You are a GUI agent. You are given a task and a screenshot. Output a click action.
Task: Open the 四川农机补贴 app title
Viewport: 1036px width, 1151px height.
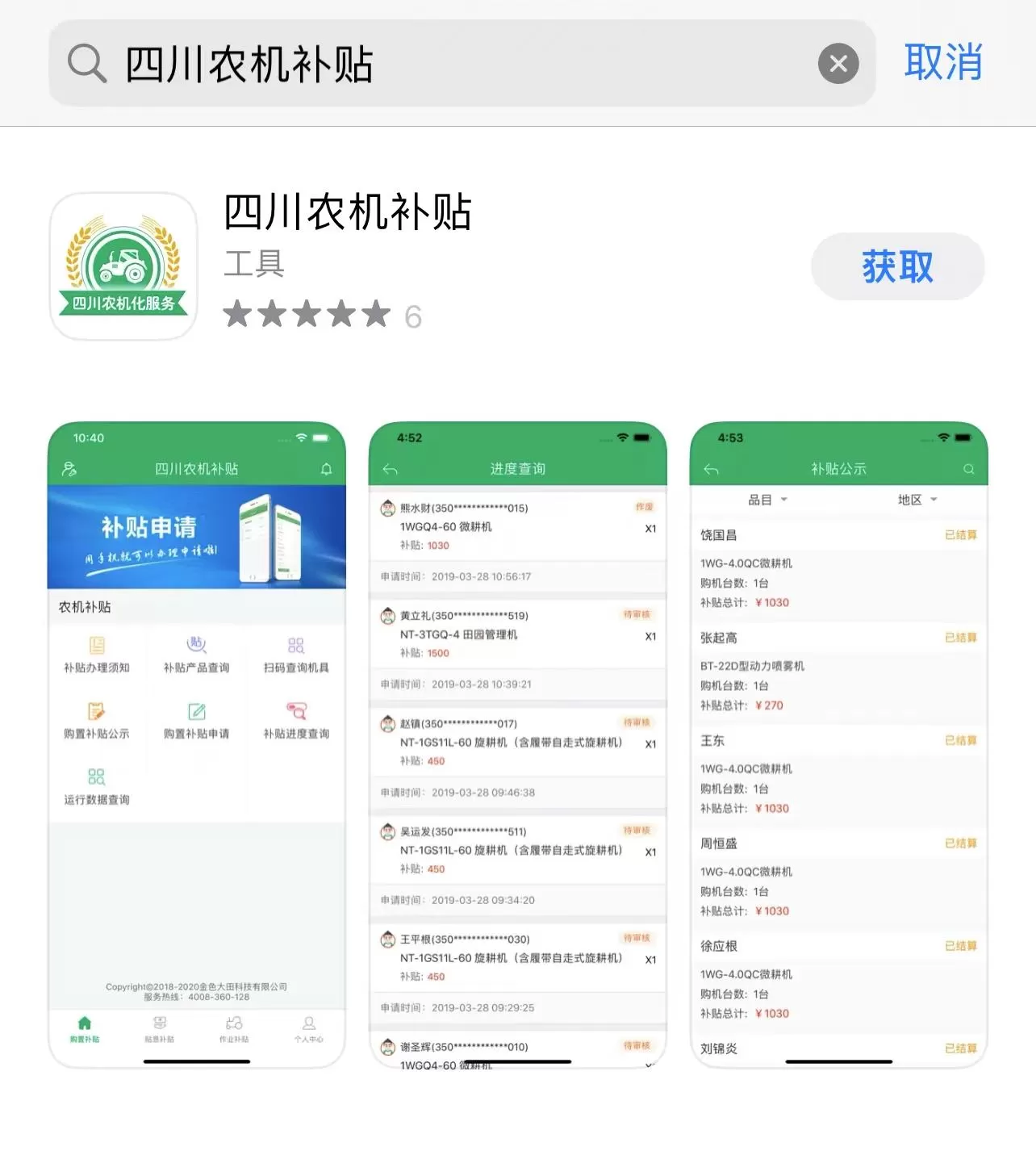347,213
